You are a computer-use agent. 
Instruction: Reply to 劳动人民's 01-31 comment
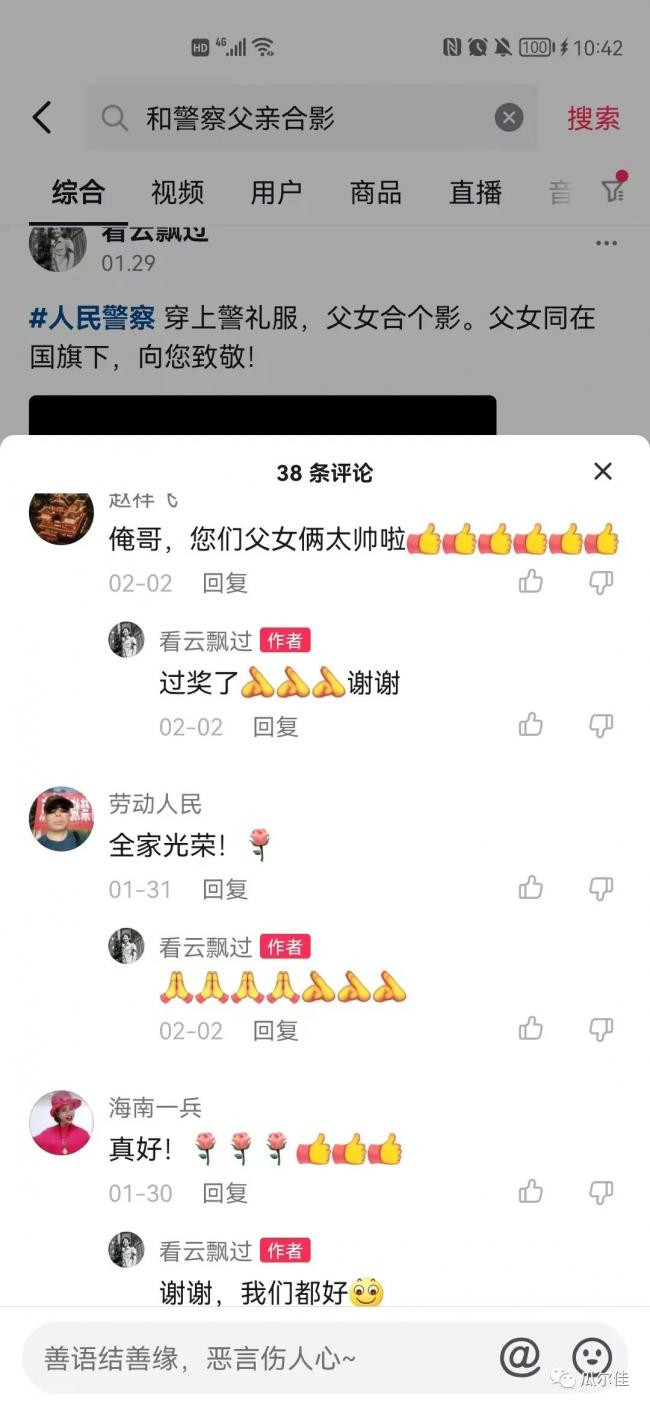tap(225, 889)
